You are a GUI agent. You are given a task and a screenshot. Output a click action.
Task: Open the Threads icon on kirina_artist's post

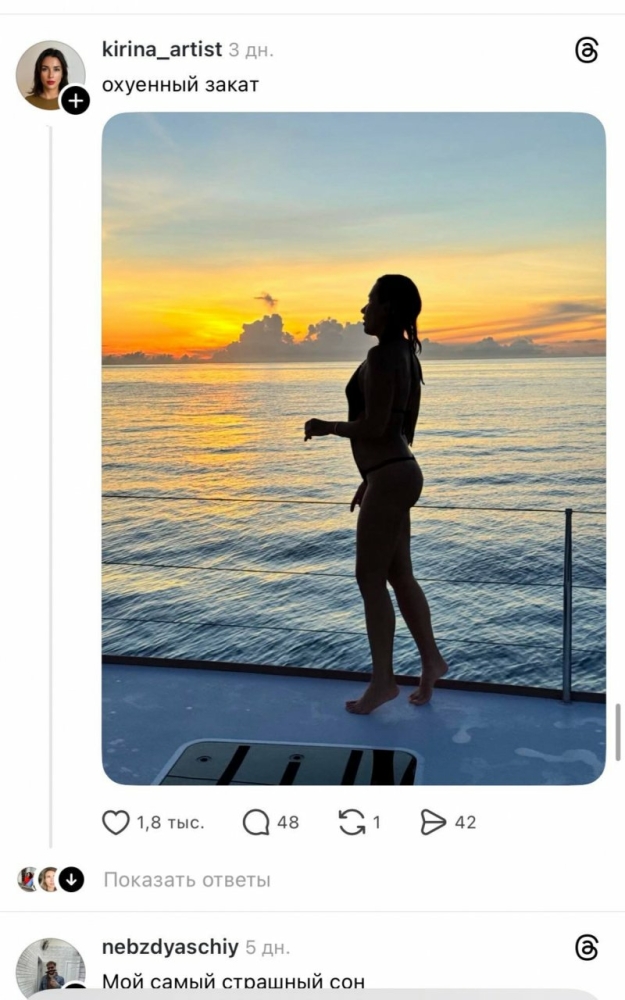[x=587, y=51]
